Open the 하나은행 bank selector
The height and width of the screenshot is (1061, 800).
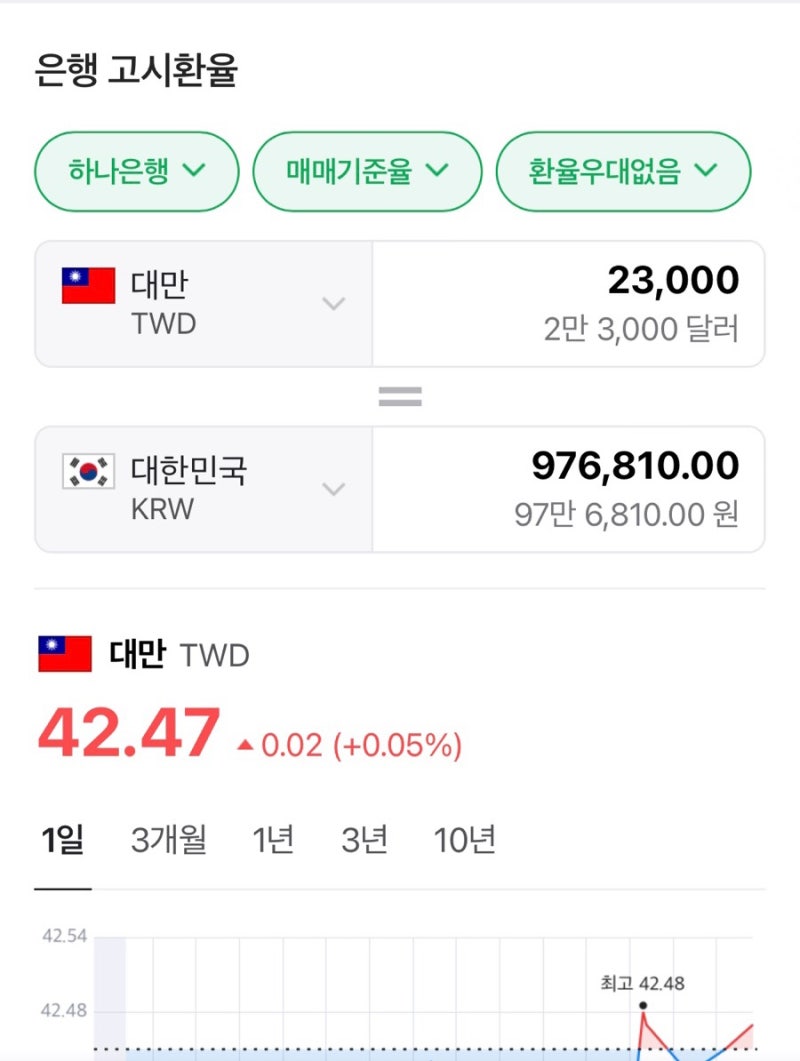[x=136, y=171]
